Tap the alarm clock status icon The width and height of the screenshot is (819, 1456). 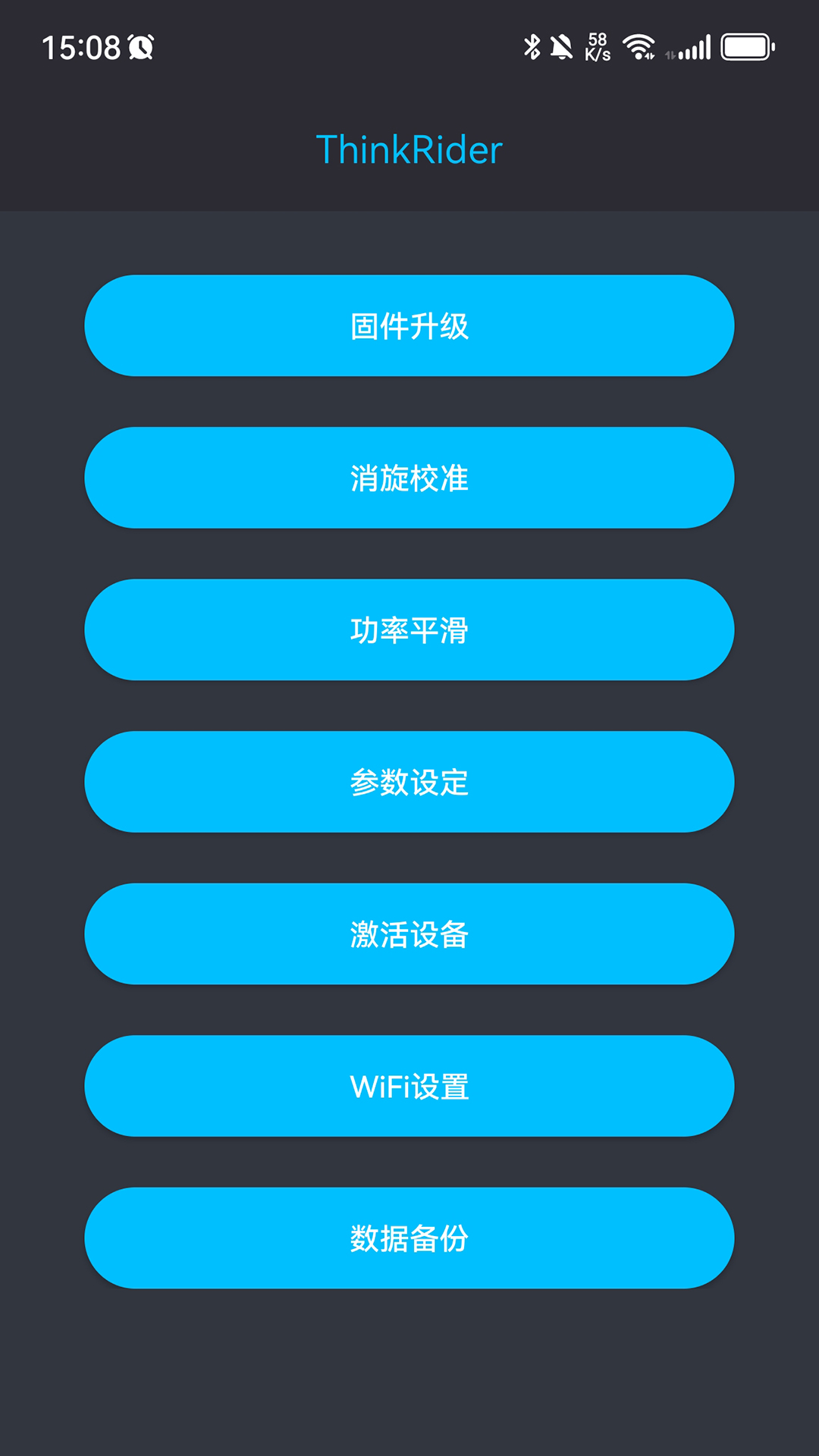(139, 47)
